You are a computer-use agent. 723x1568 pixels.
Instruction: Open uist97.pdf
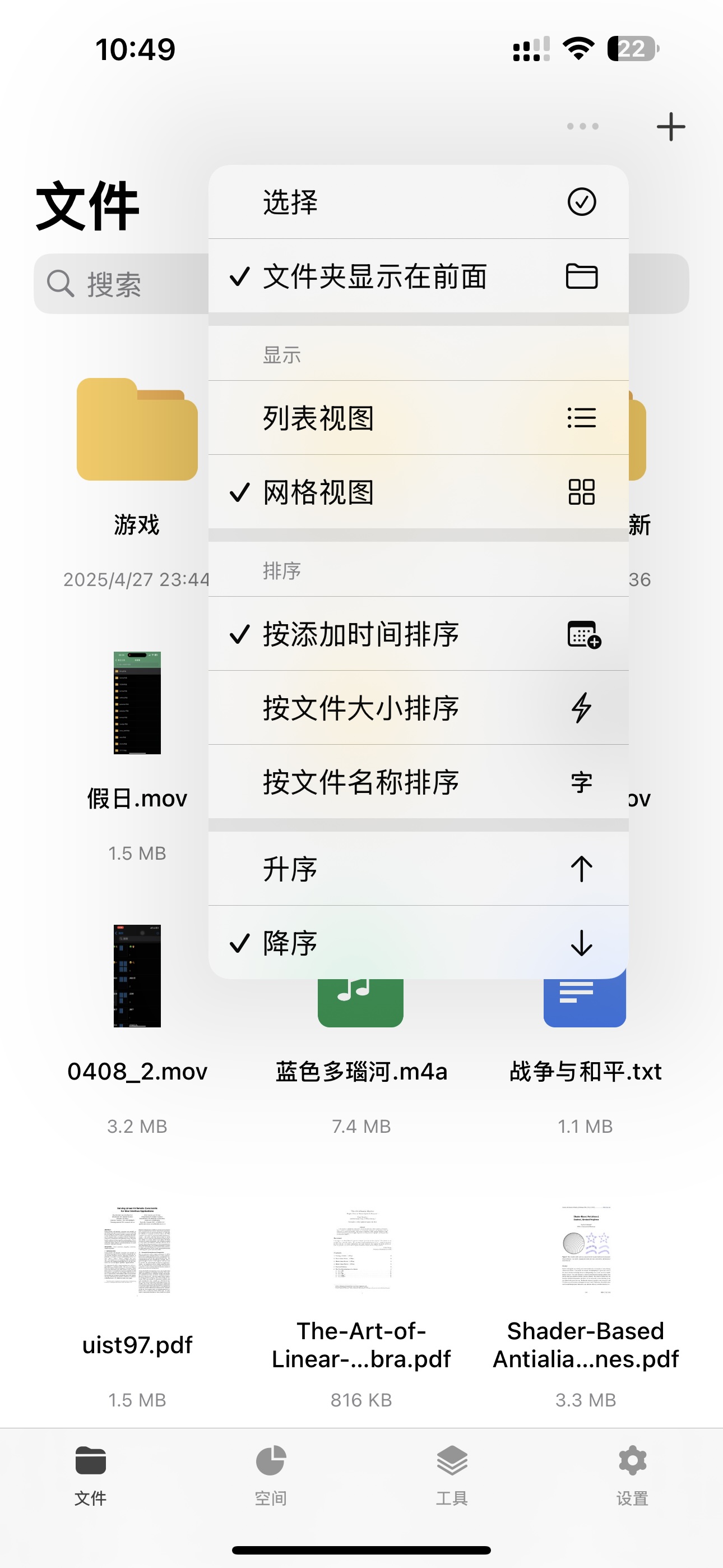coord(137,1249)
